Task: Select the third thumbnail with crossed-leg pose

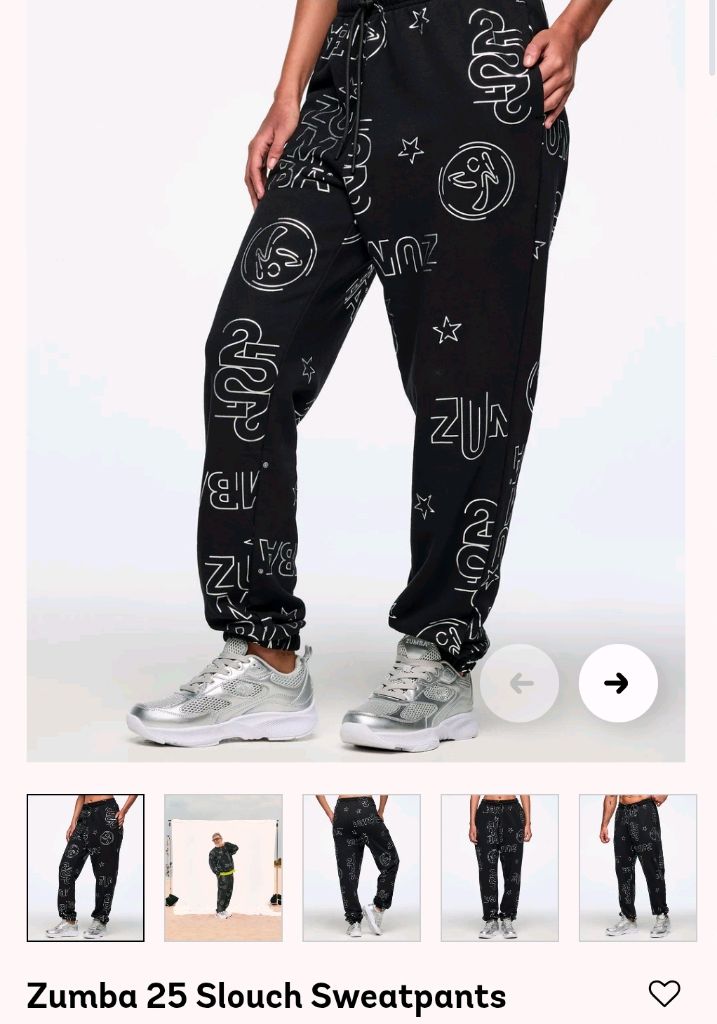Action: tap(361, 868)
